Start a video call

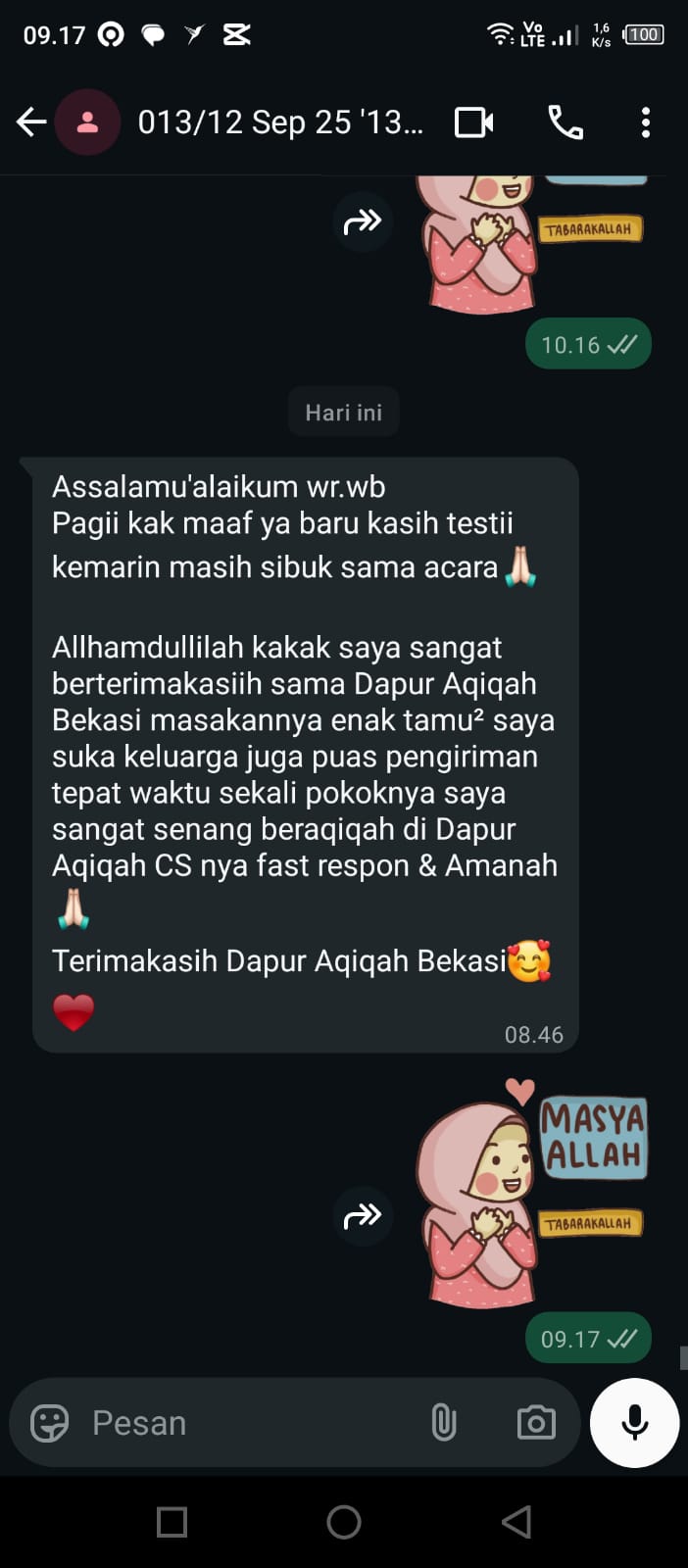pos(474,122)
